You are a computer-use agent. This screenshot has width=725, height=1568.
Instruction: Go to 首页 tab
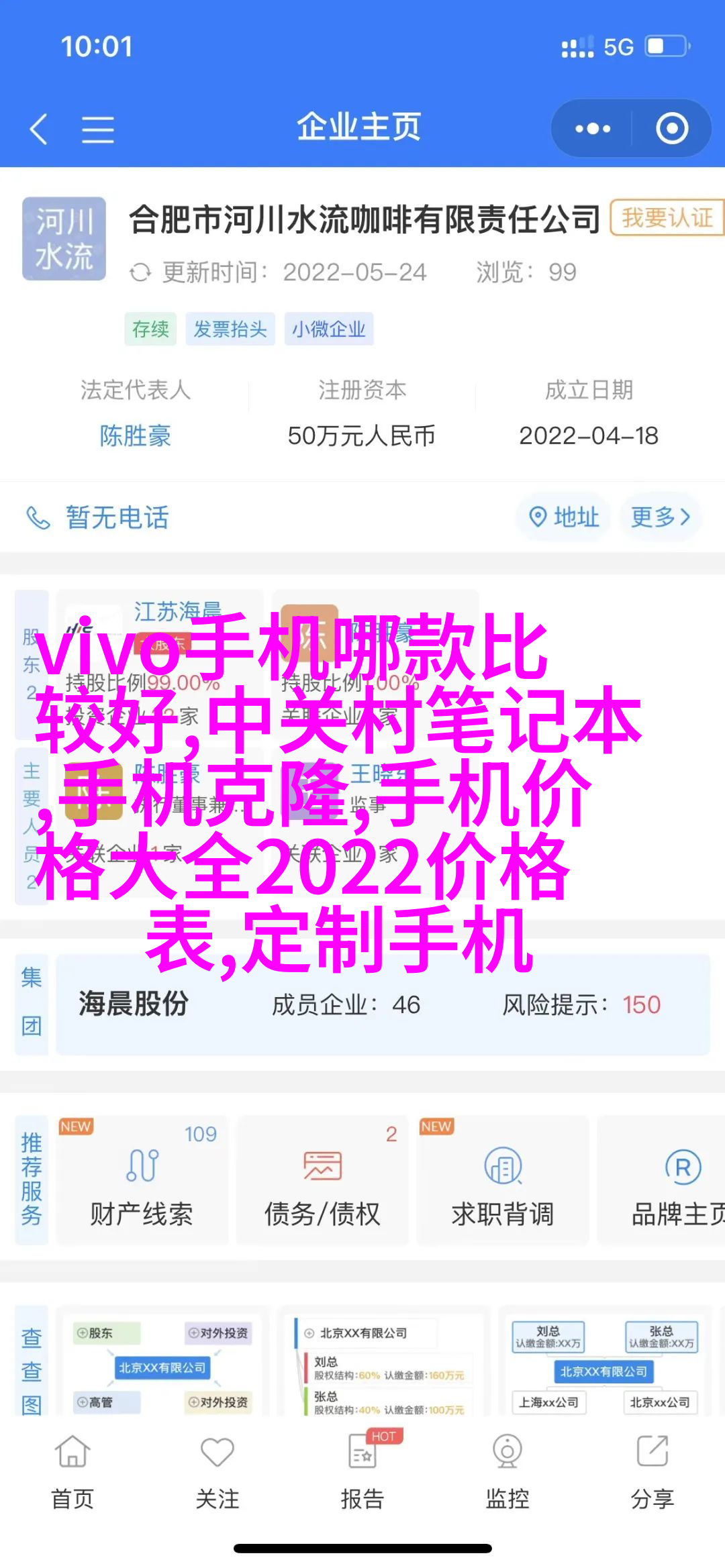[72, 1472]
